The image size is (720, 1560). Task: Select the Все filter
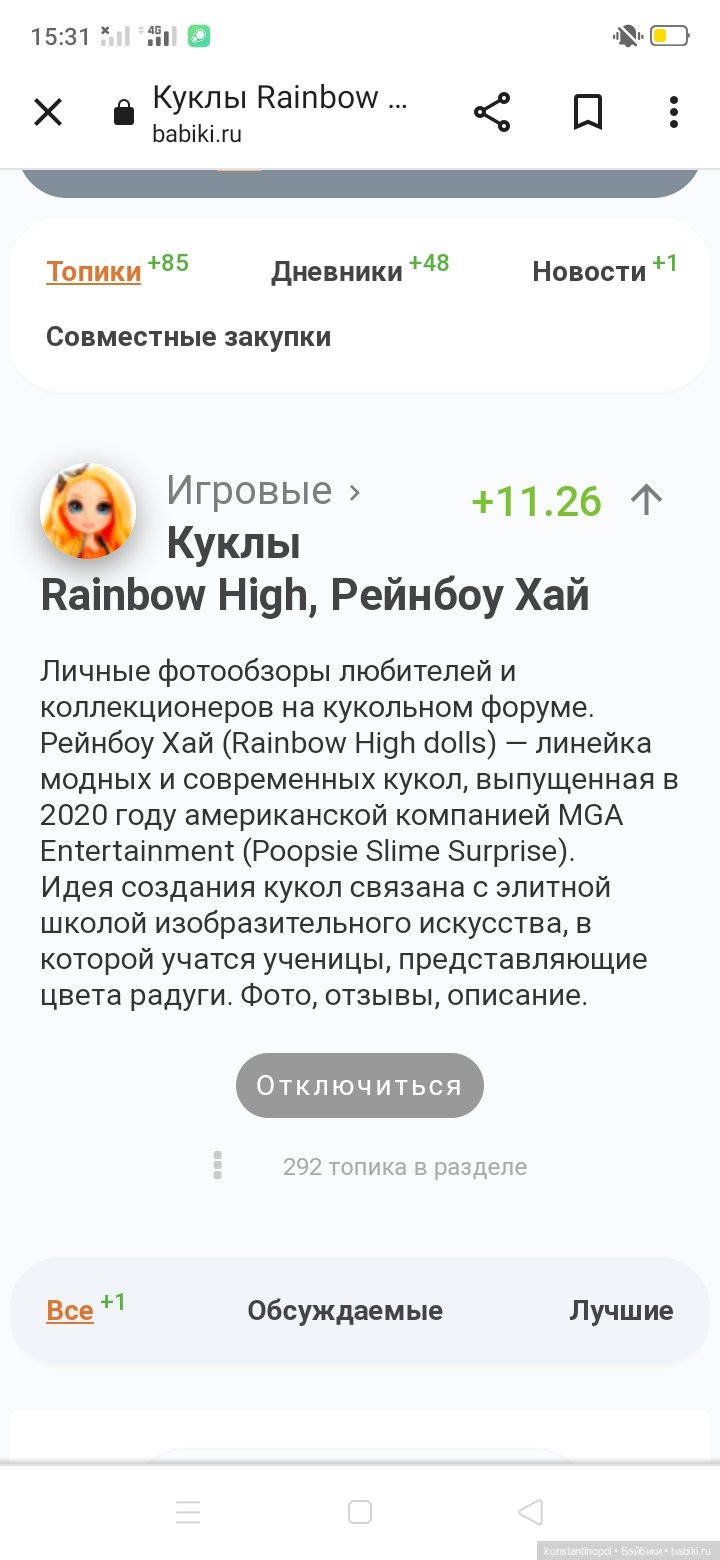coord(70,1311)
